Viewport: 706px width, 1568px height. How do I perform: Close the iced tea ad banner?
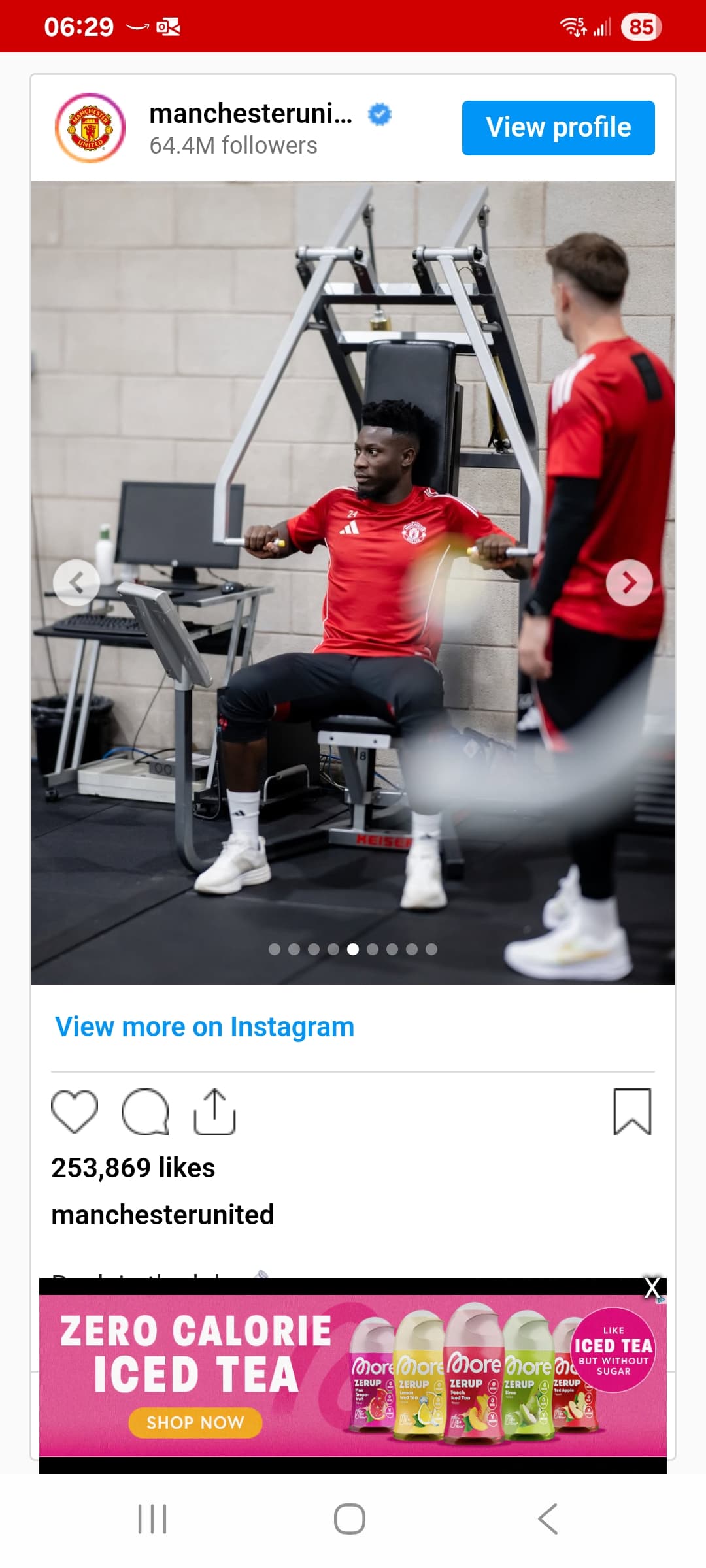[x=652, y=1288]
